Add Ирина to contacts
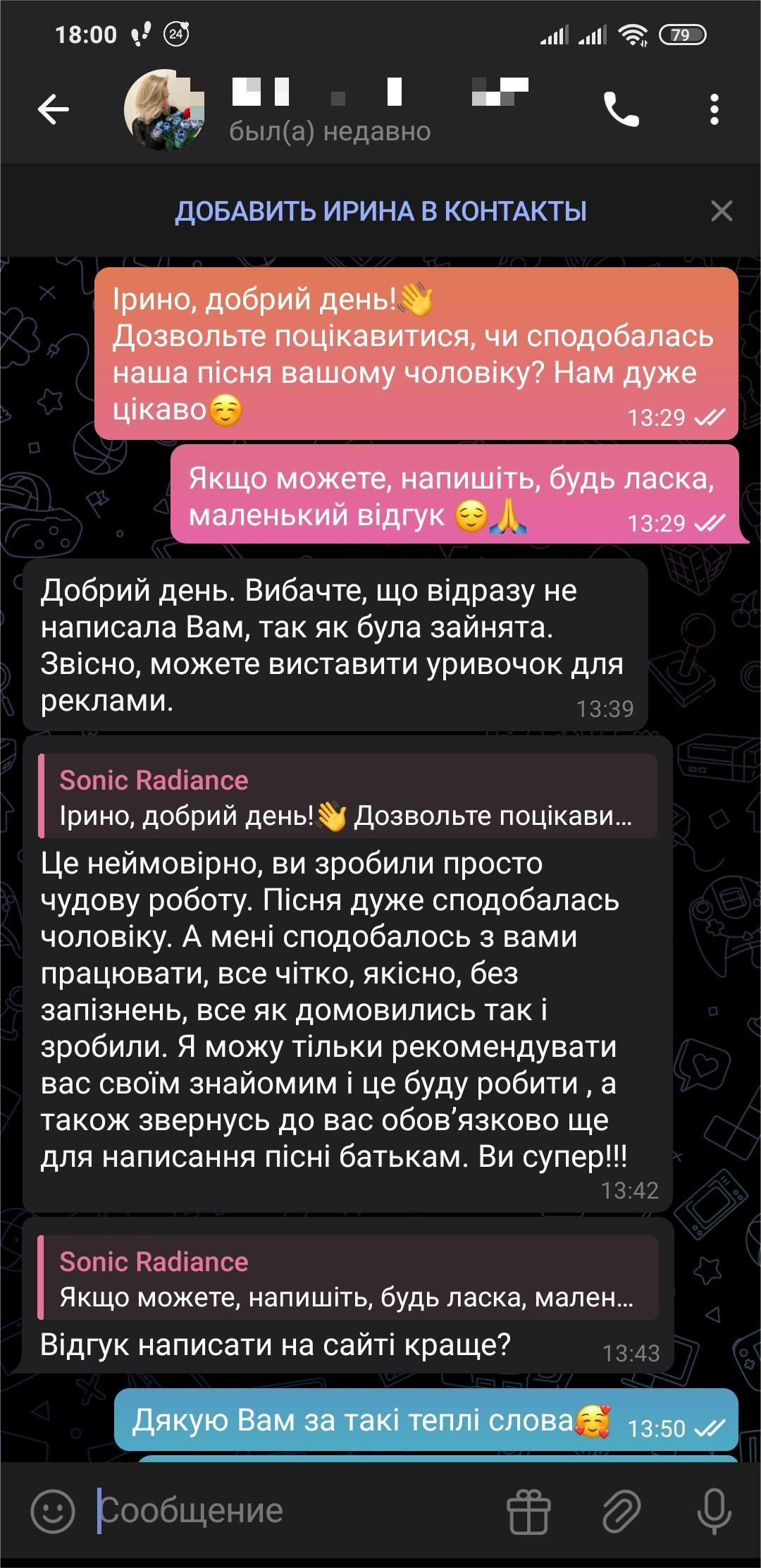 tap(380, 211)
